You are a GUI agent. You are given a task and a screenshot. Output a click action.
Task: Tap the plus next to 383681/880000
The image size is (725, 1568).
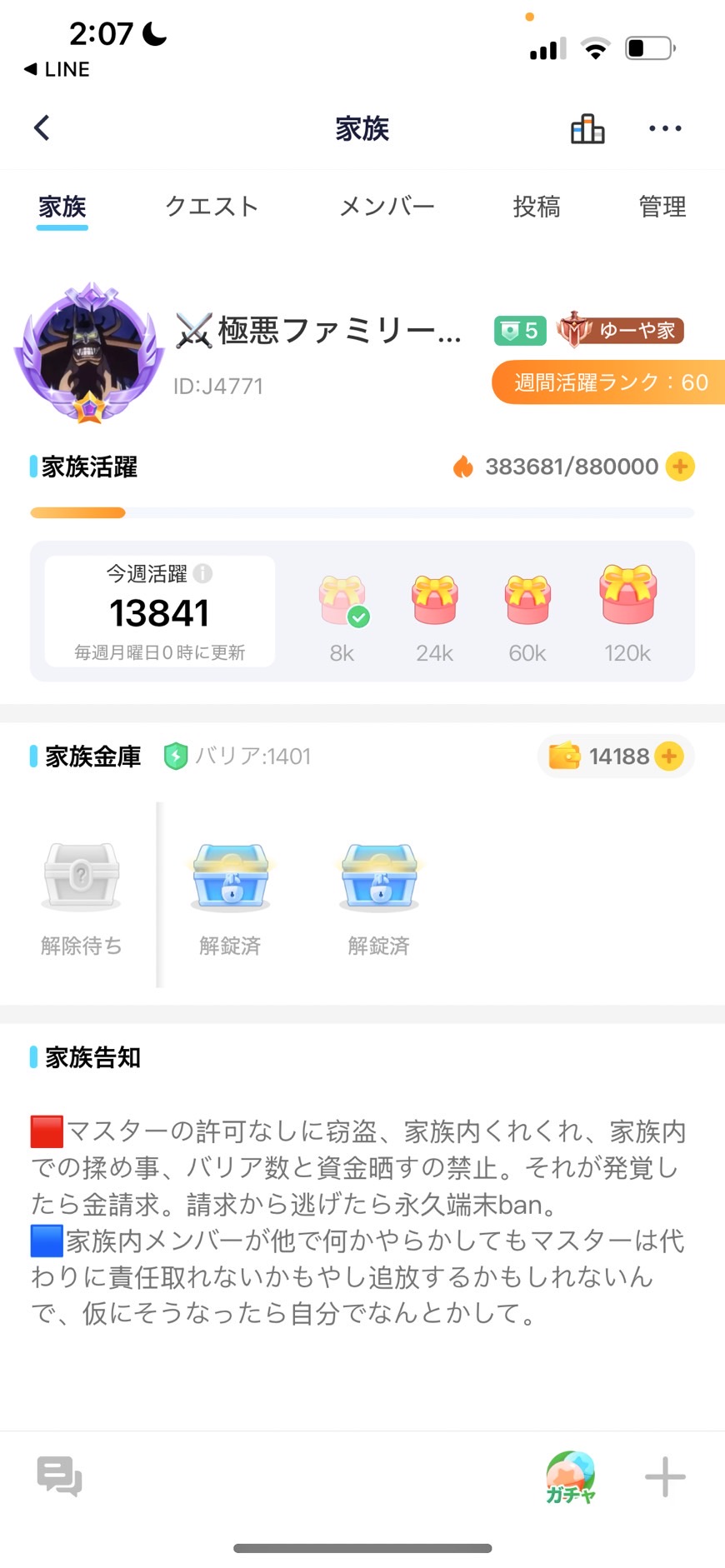(680, 467)
